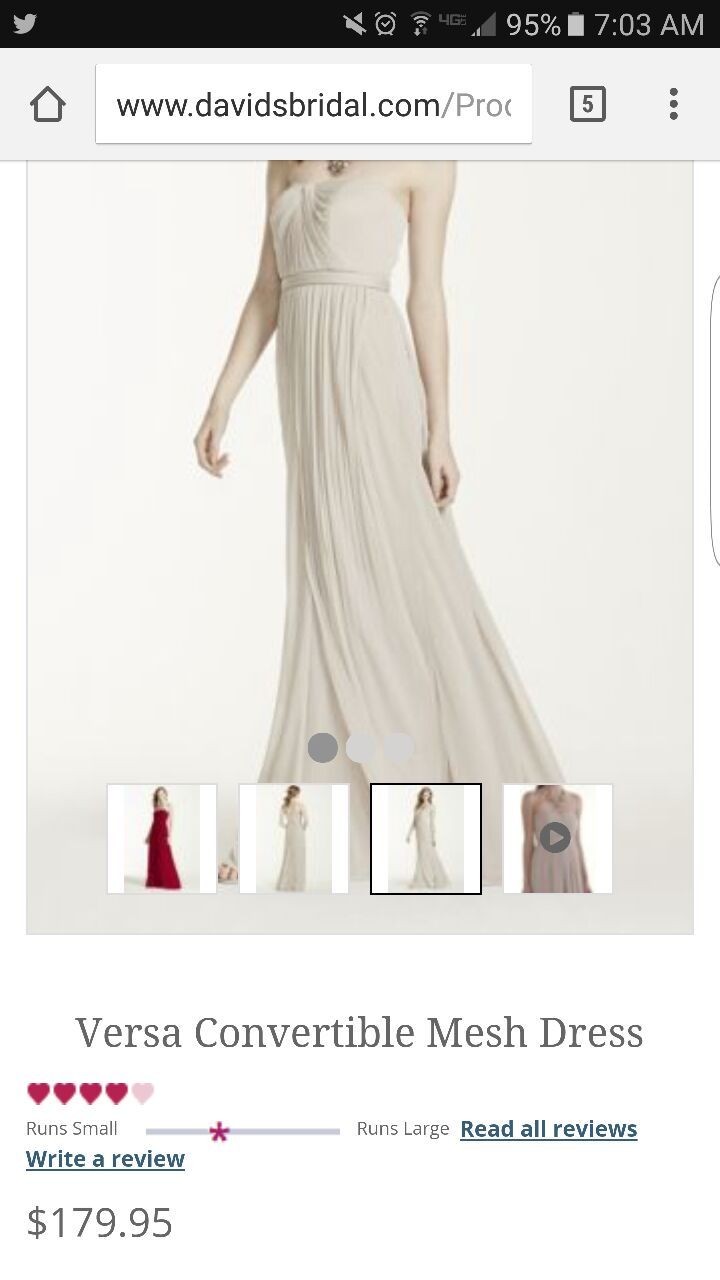Go to the browser home page

click(47, 104)
